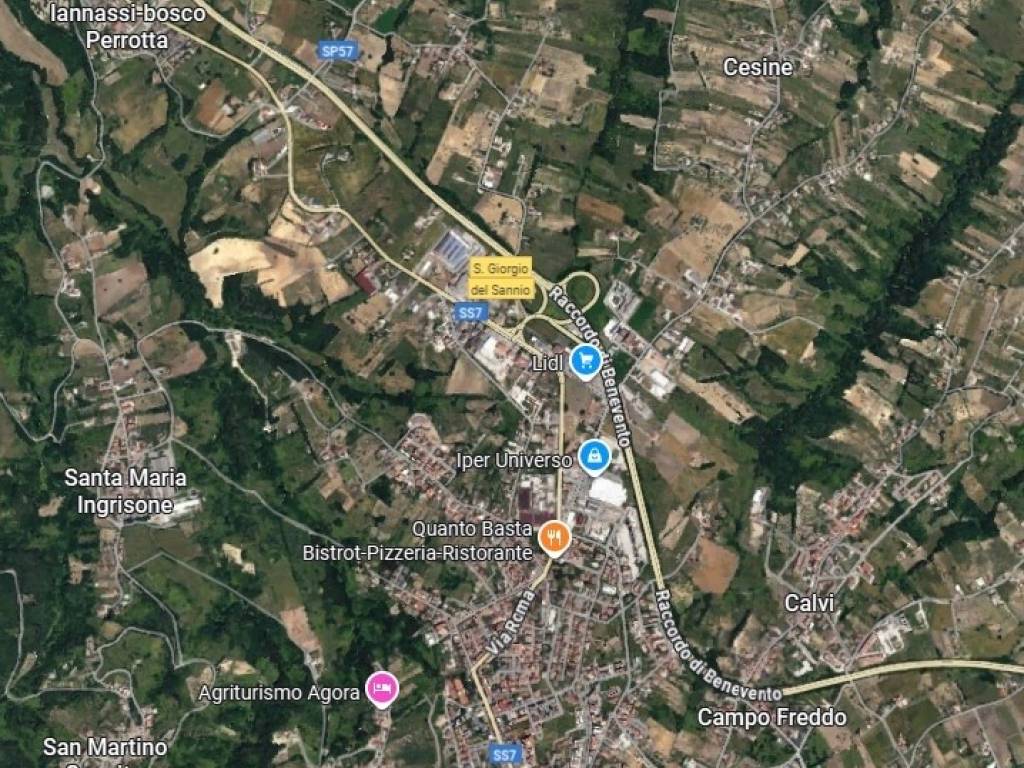Open the Agriturismo Agora lodging pin
This screenshot has width=1024, height=768.
pyautogui.click(x=381, y=689)
